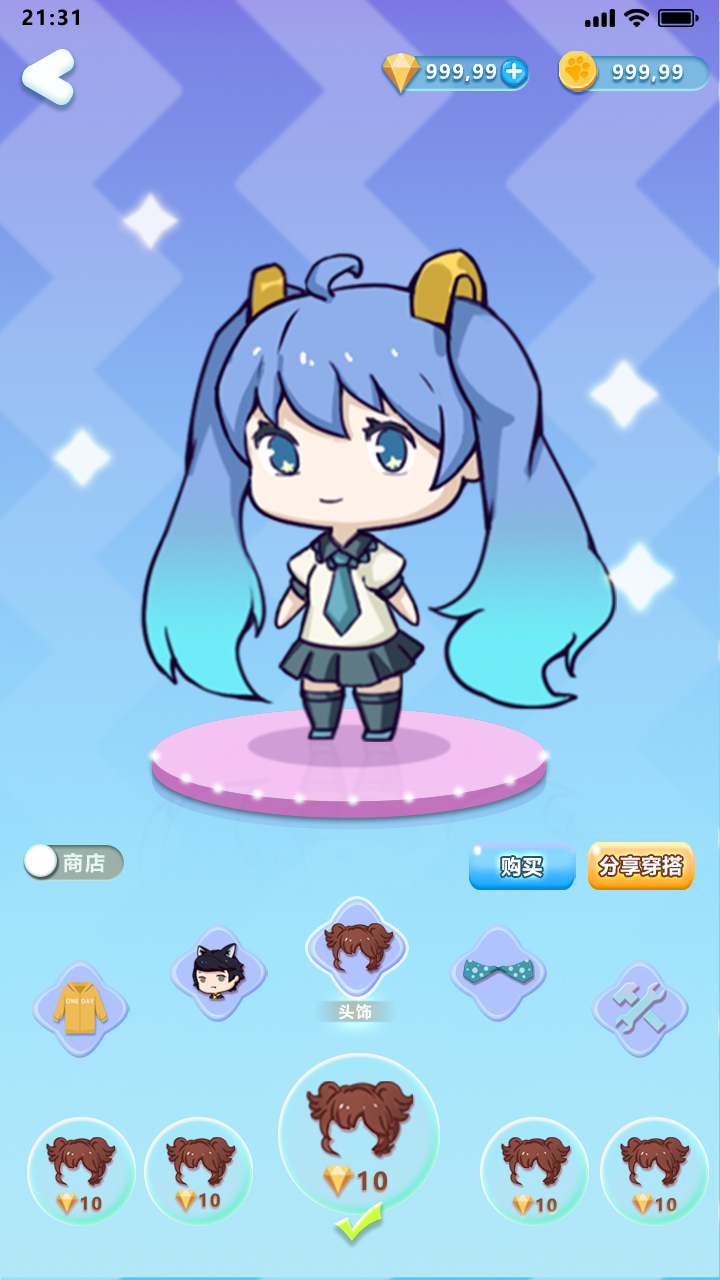Switch to the yellow jacket clothing category
This screenshot has width=720, height=1280.
(x=81, y=1008)
